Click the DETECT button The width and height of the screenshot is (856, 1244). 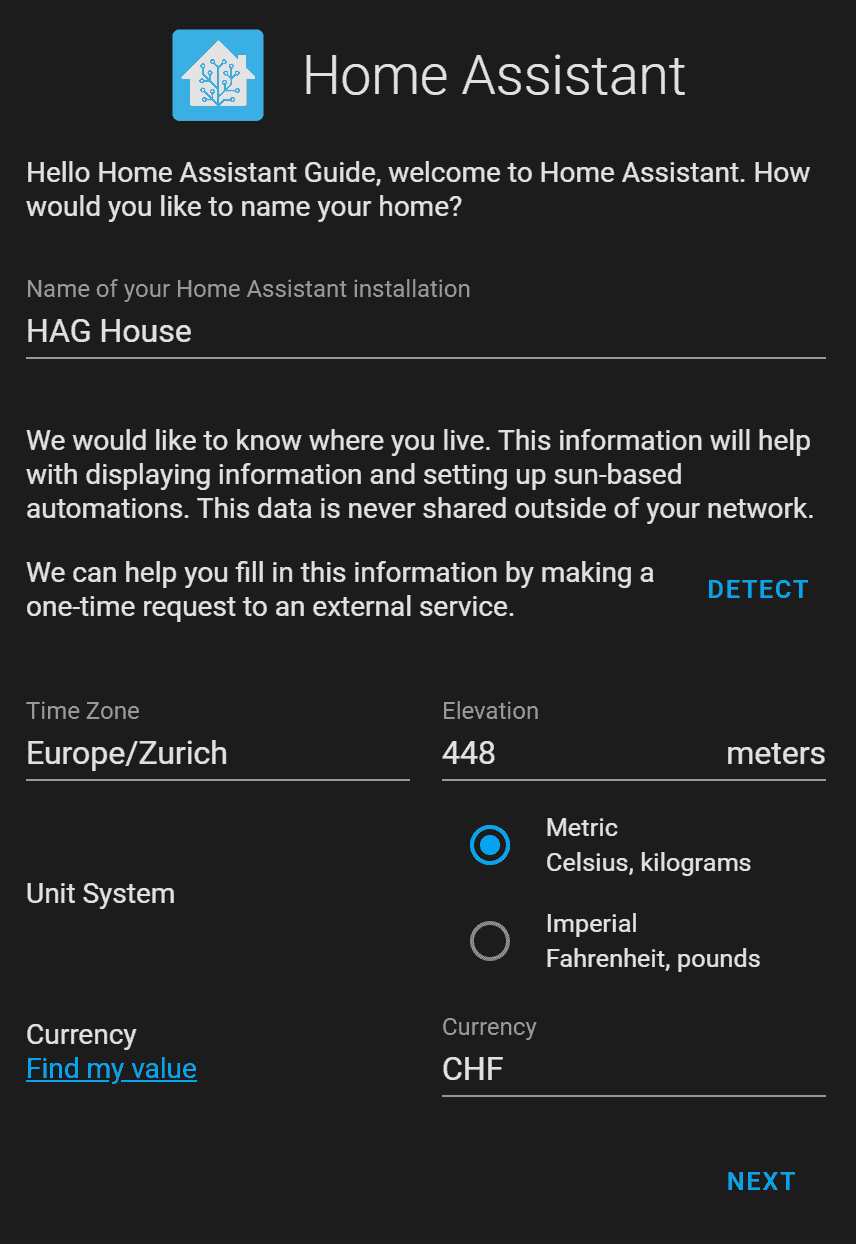757,589
